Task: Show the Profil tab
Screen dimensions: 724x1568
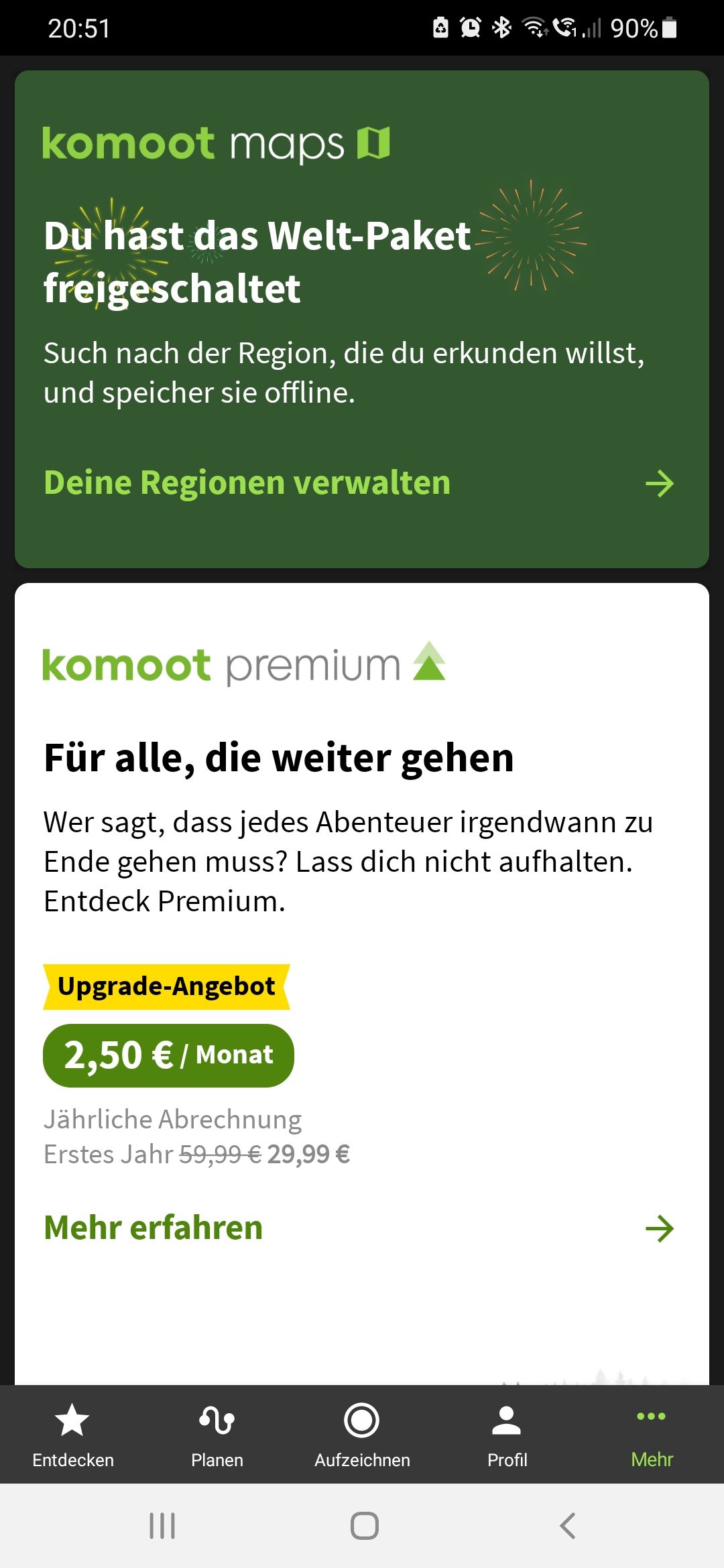Action: click(x=507, y=1434)
